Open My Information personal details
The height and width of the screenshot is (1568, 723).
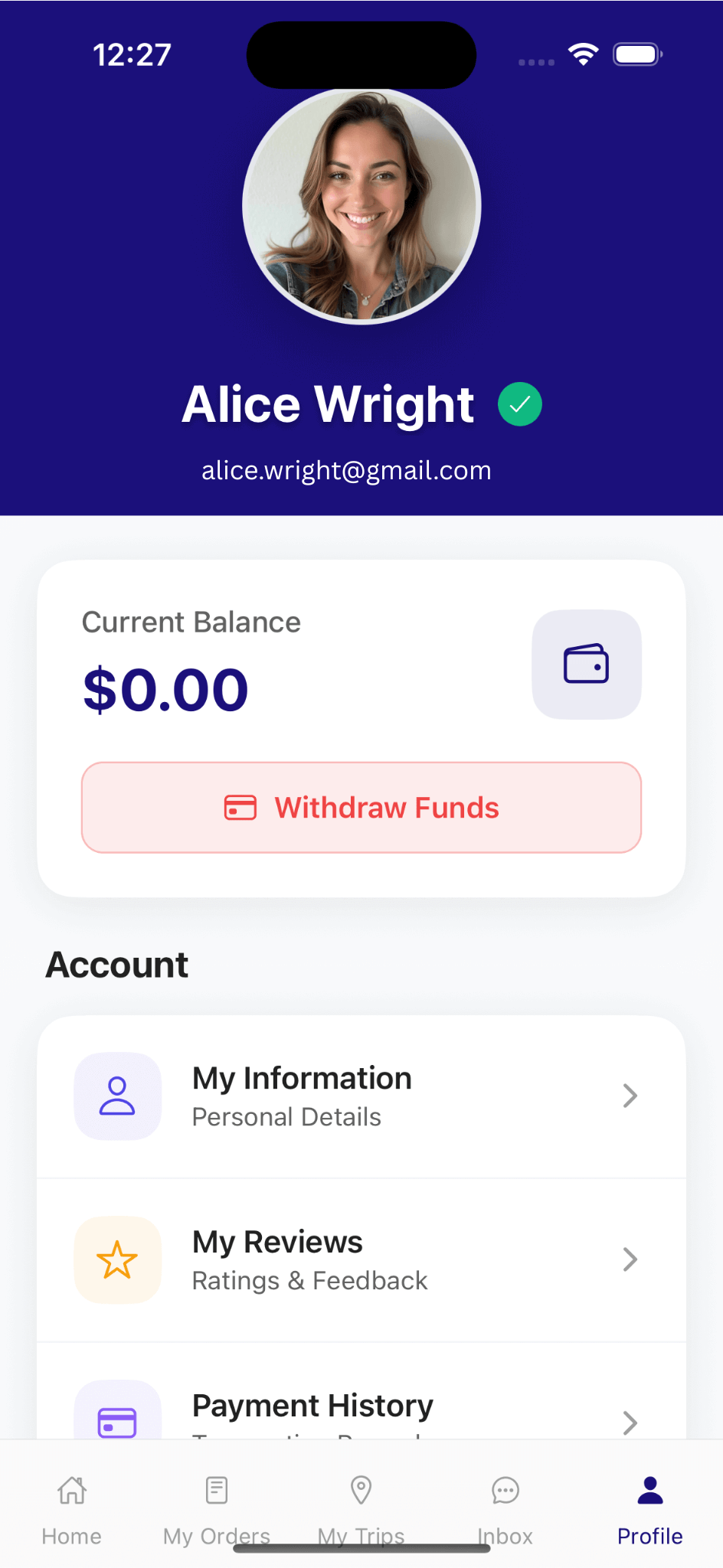(x=361, y=1096)
